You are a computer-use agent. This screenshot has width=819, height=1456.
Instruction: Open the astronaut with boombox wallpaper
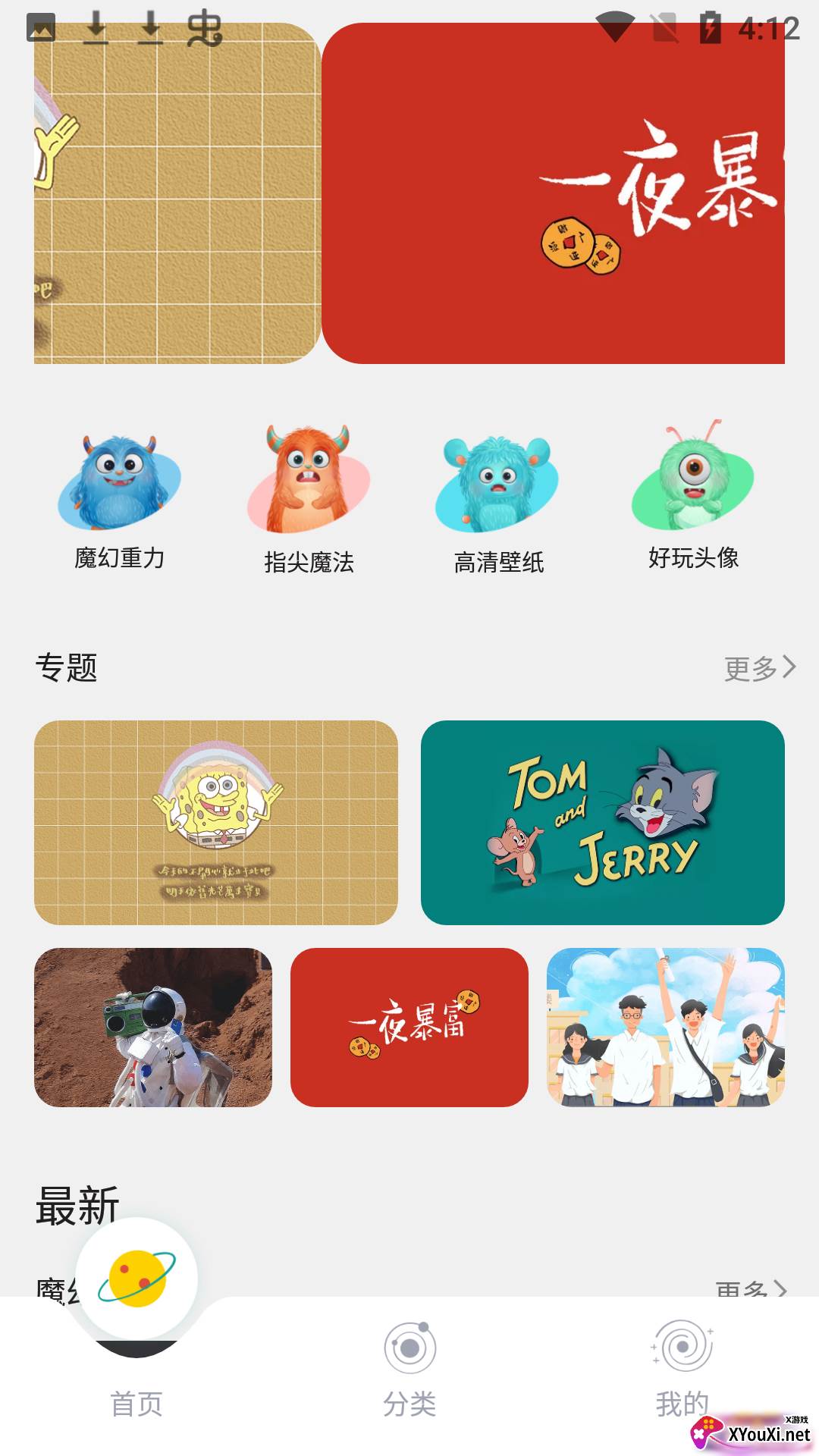click(x=153, y=1028)
